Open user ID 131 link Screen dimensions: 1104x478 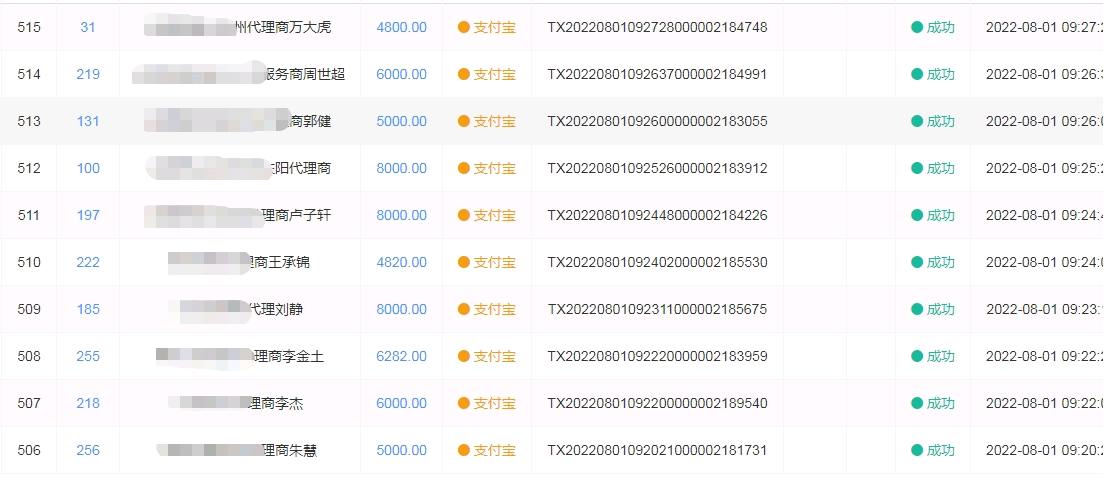tap(88, 121)
